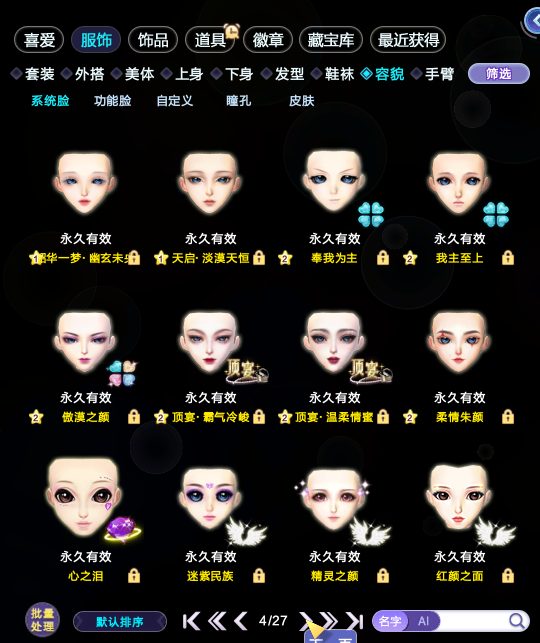The width and height of the screenshot is (540, 643).
Task: Open the 藏宝库 tab
Action: [331, 40]
